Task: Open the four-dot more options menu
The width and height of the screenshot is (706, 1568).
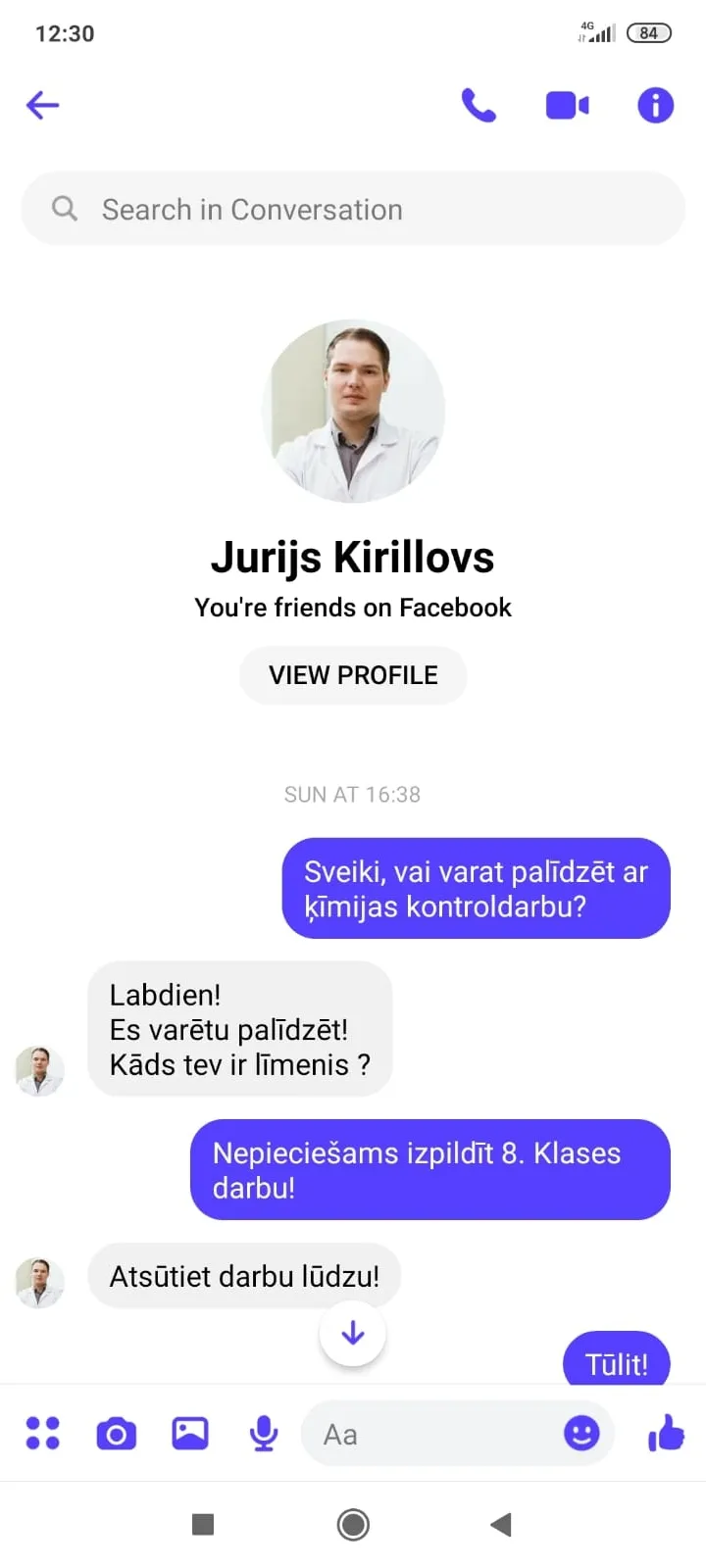Action: point(42,1433)
